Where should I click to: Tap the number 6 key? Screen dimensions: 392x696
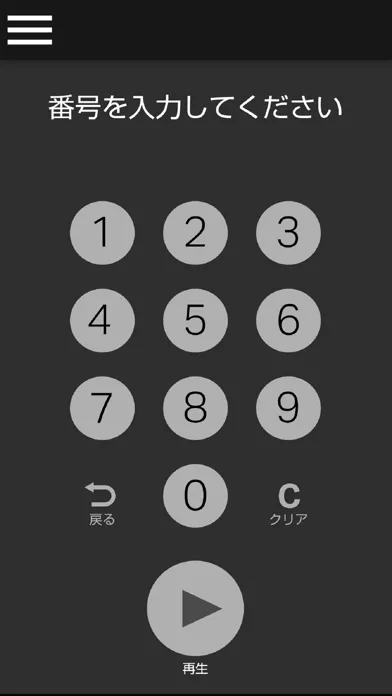(x=289, y=320)
